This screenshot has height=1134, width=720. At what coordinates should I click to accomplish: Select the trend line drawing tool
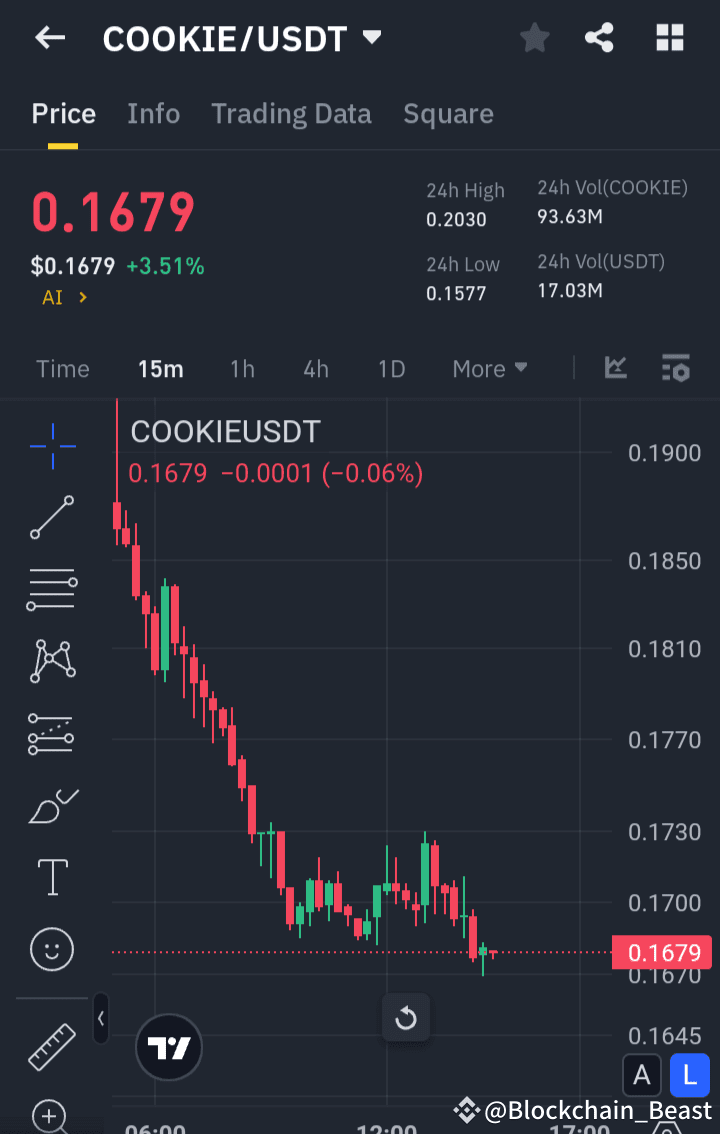[50, 518]
